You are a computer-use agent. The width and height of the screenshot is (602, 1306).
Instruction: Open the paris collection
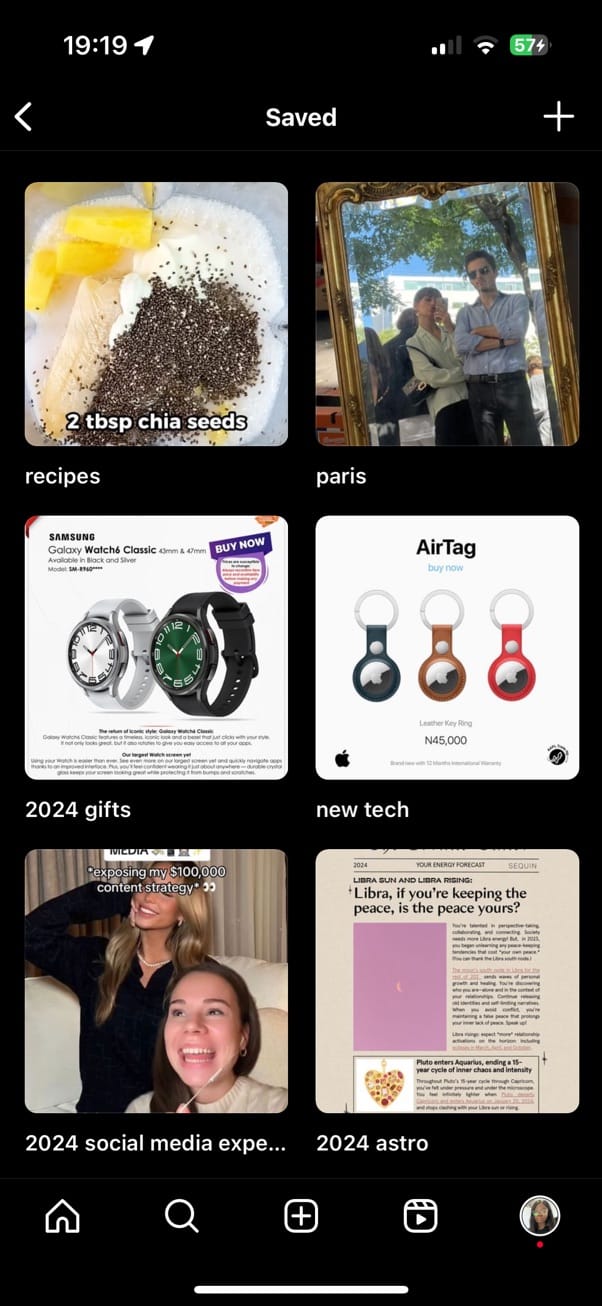(447, 314)
